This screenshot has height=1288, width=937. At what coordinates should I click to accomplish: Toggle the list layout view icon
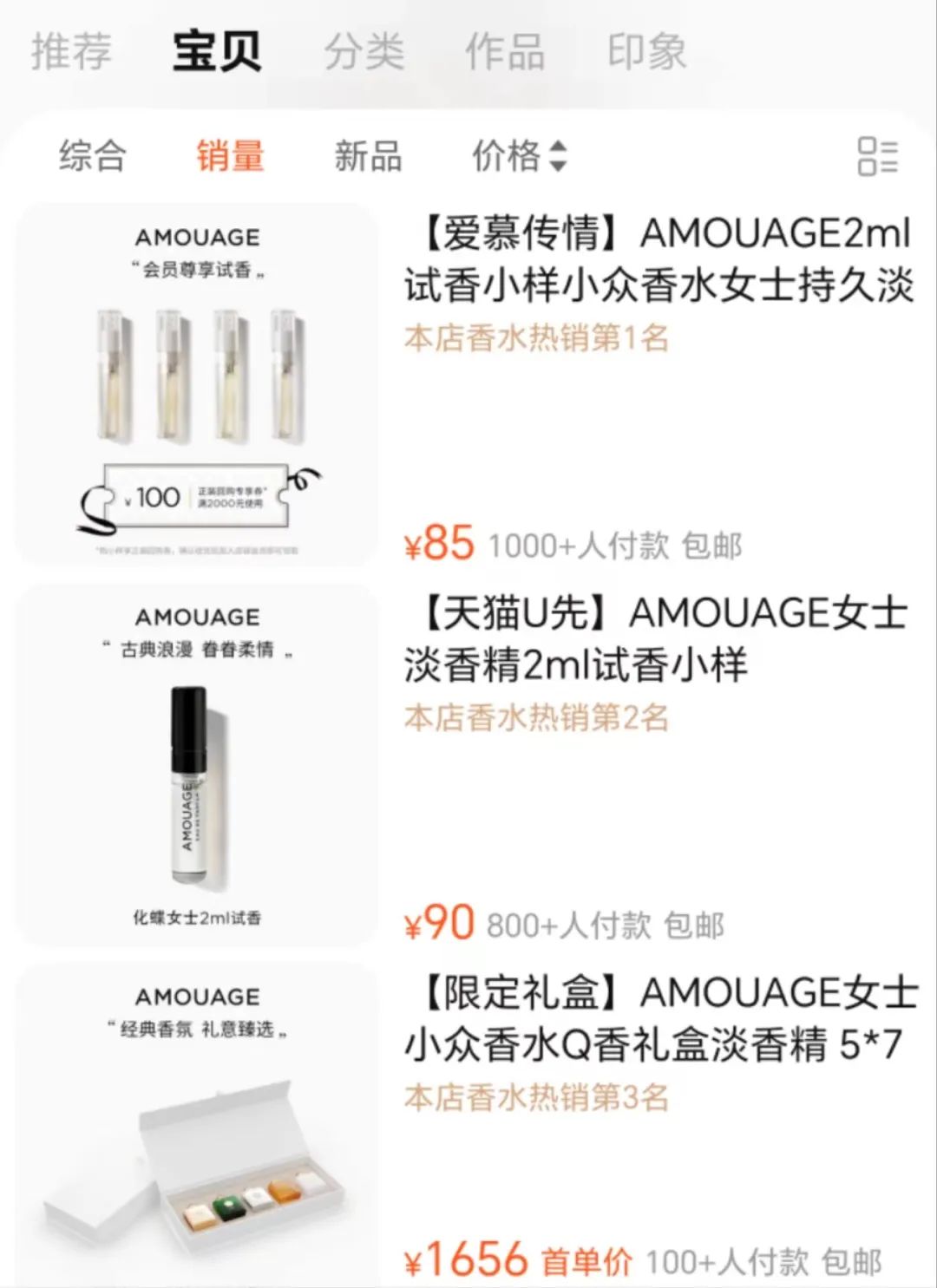click(x=877, y=157)
